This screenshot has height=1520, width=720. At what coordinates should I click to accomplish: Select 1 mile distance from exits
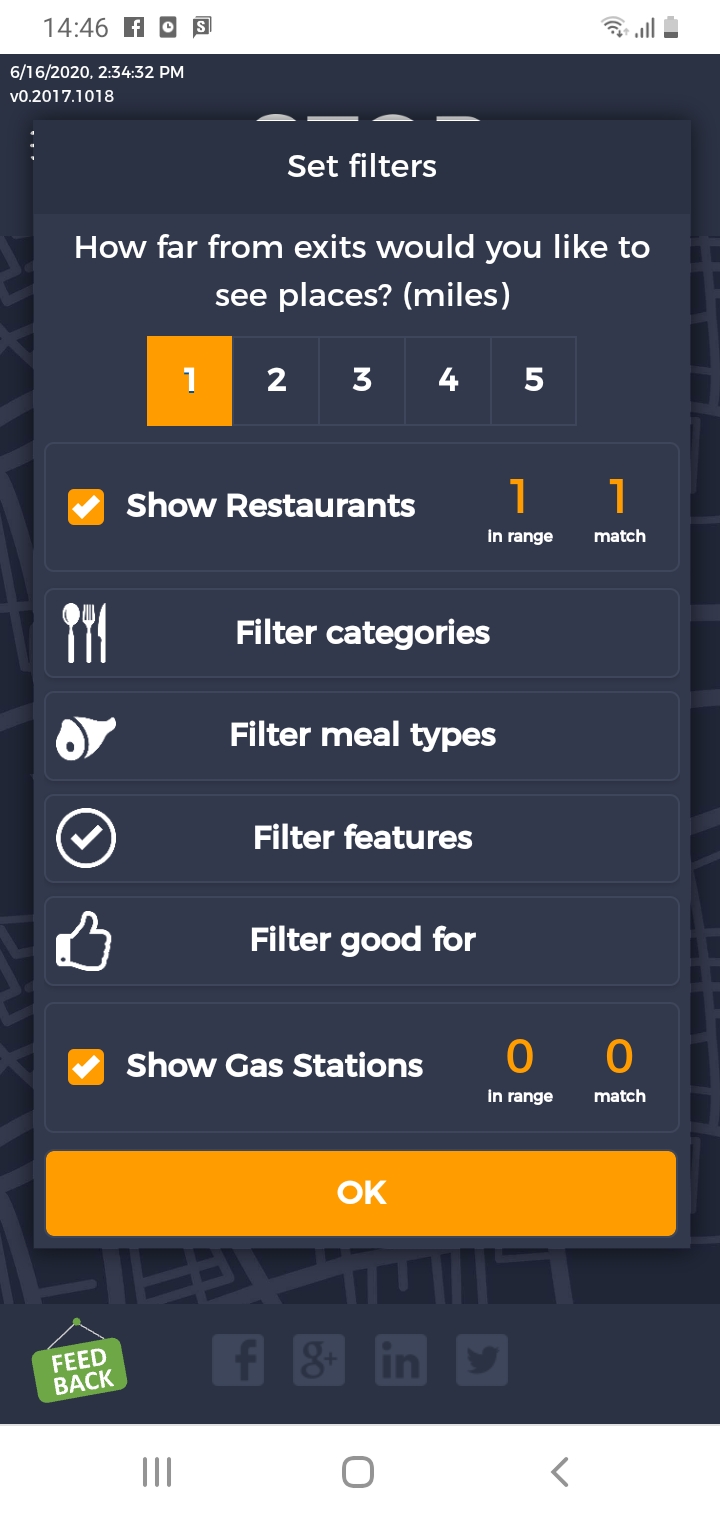pyautogui.click(x=190, y=381)
